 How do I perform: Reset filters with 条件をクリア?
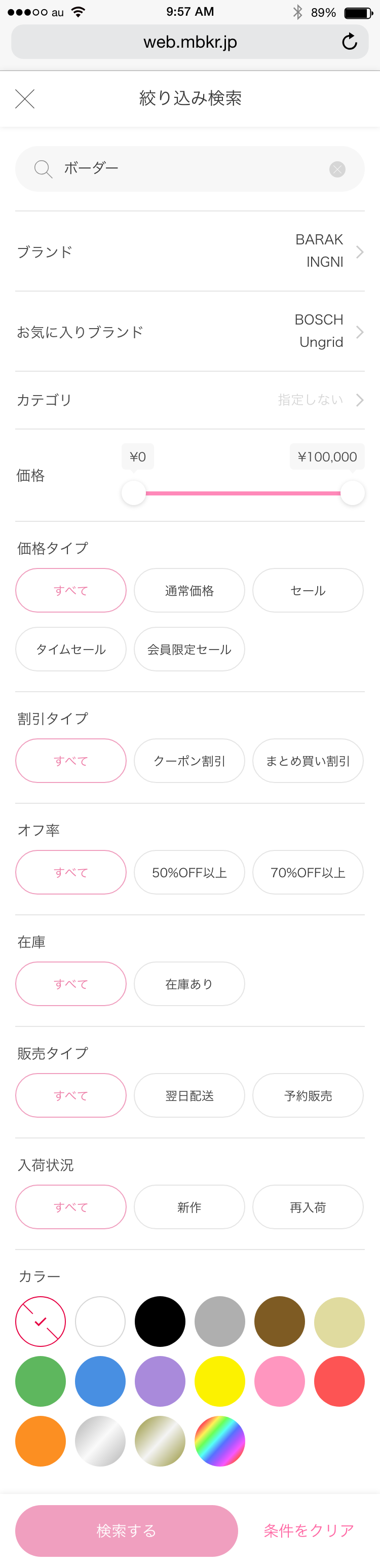pyautogui.click(x=309, y=1530)
